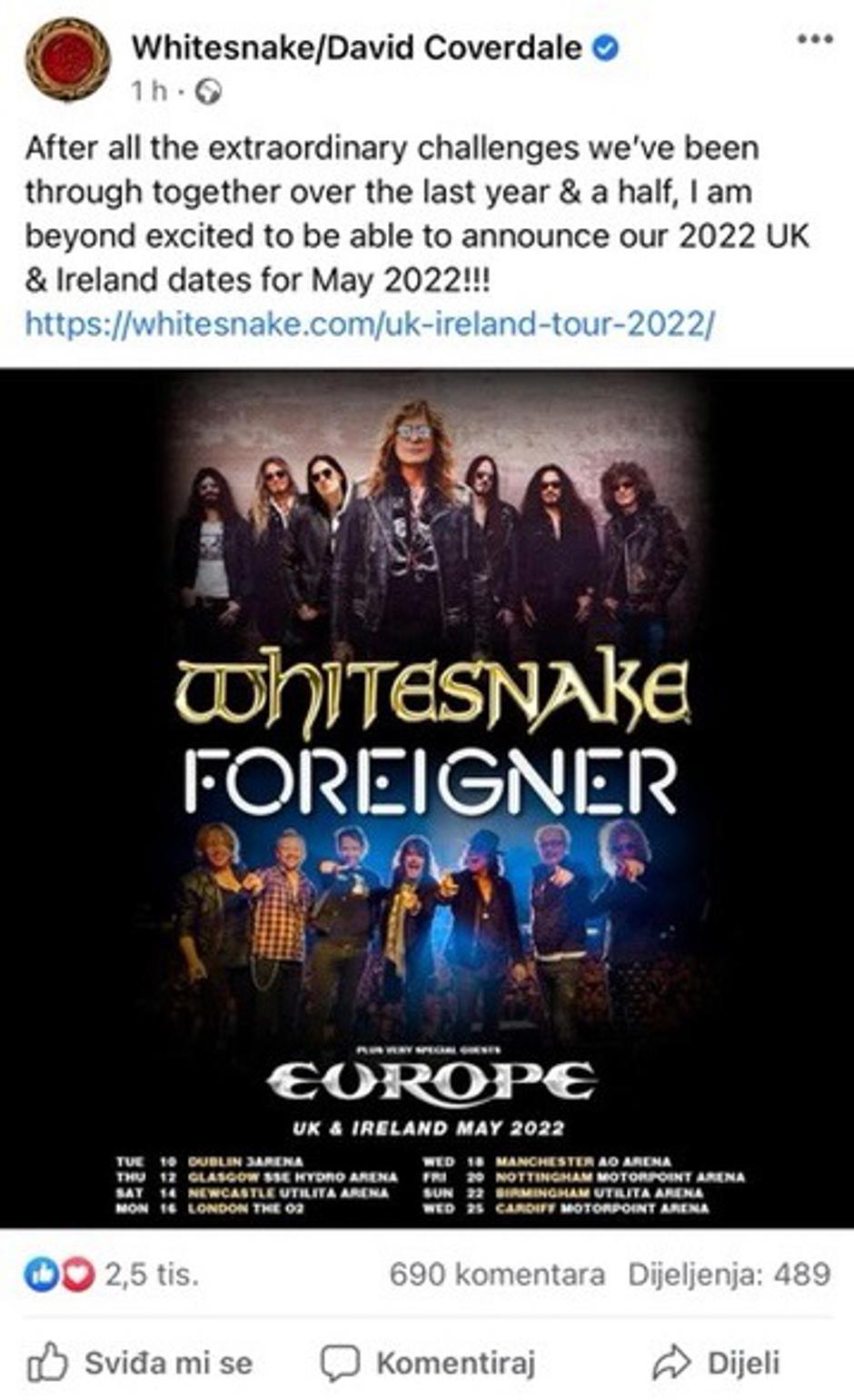
Task: Open the Whitesnake/David Coverdale page name
Action: point(357,47)
